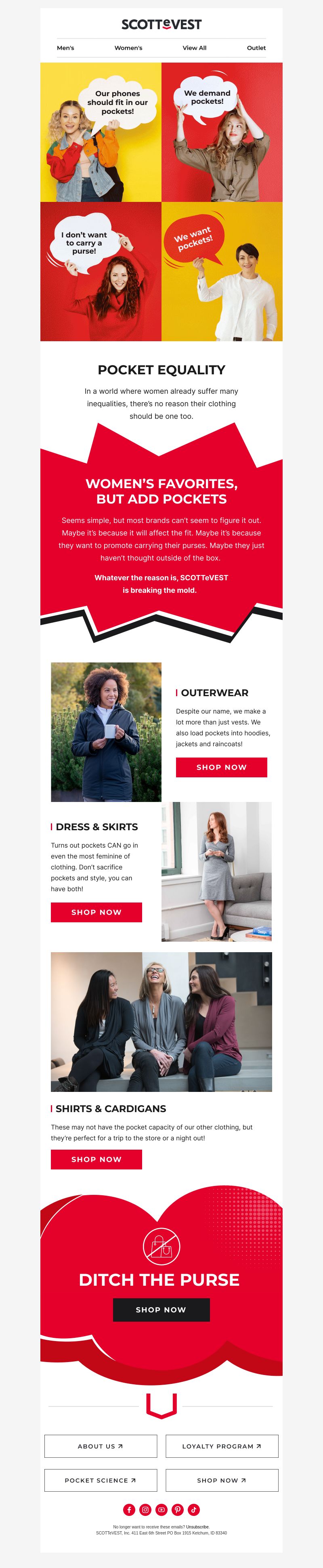Image resolution: width=323 pixels, height=1568 pixels.
Task: View the Loyalty Program
Action: pyautogui.click(x=221, y=1446)
